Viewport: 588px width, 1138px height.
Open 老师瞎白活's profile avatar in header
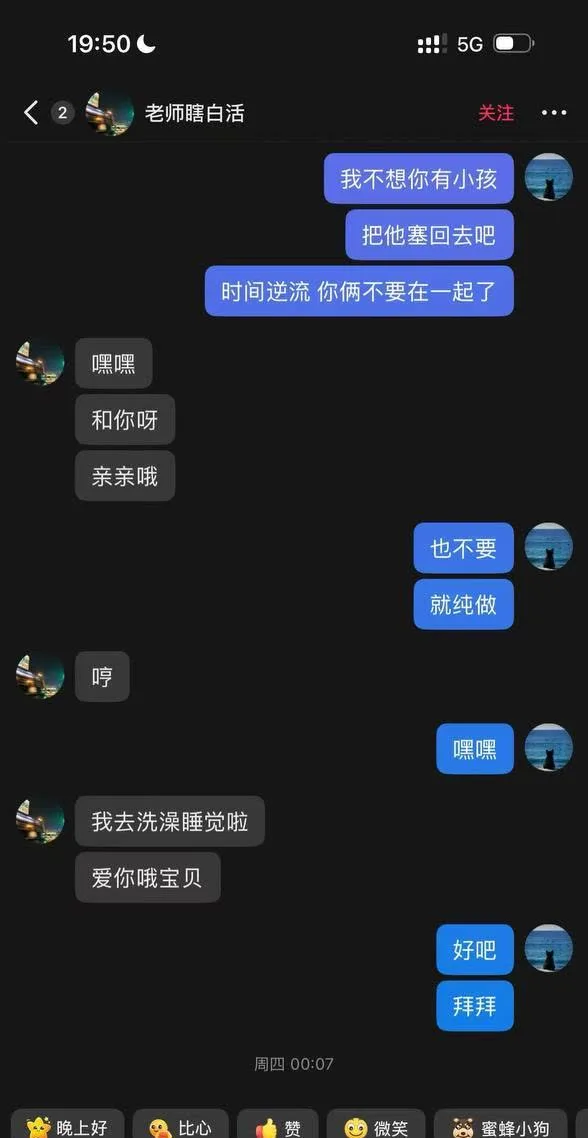[x=110, y=113]
